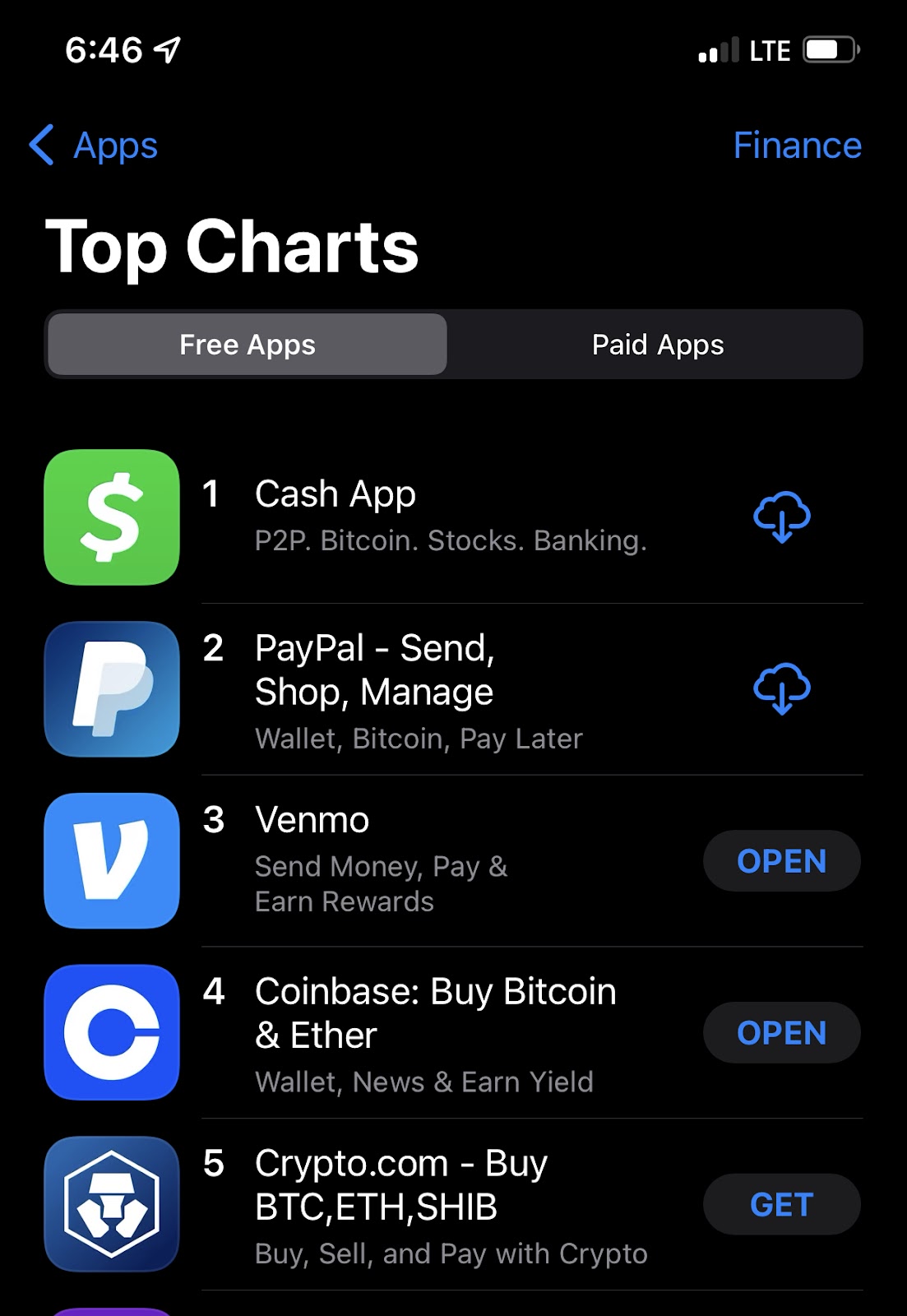Switch to Paid Apps
Viewport: 907px width, 1316px height.
pyautogui.click(x=657, y=345)
